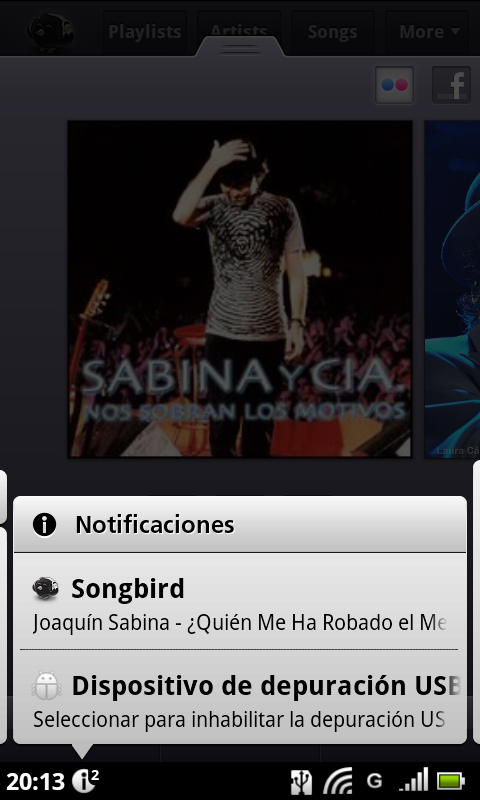Tap the Facebook share icon
Screen dimensions: 480x800
click(451, 85)
